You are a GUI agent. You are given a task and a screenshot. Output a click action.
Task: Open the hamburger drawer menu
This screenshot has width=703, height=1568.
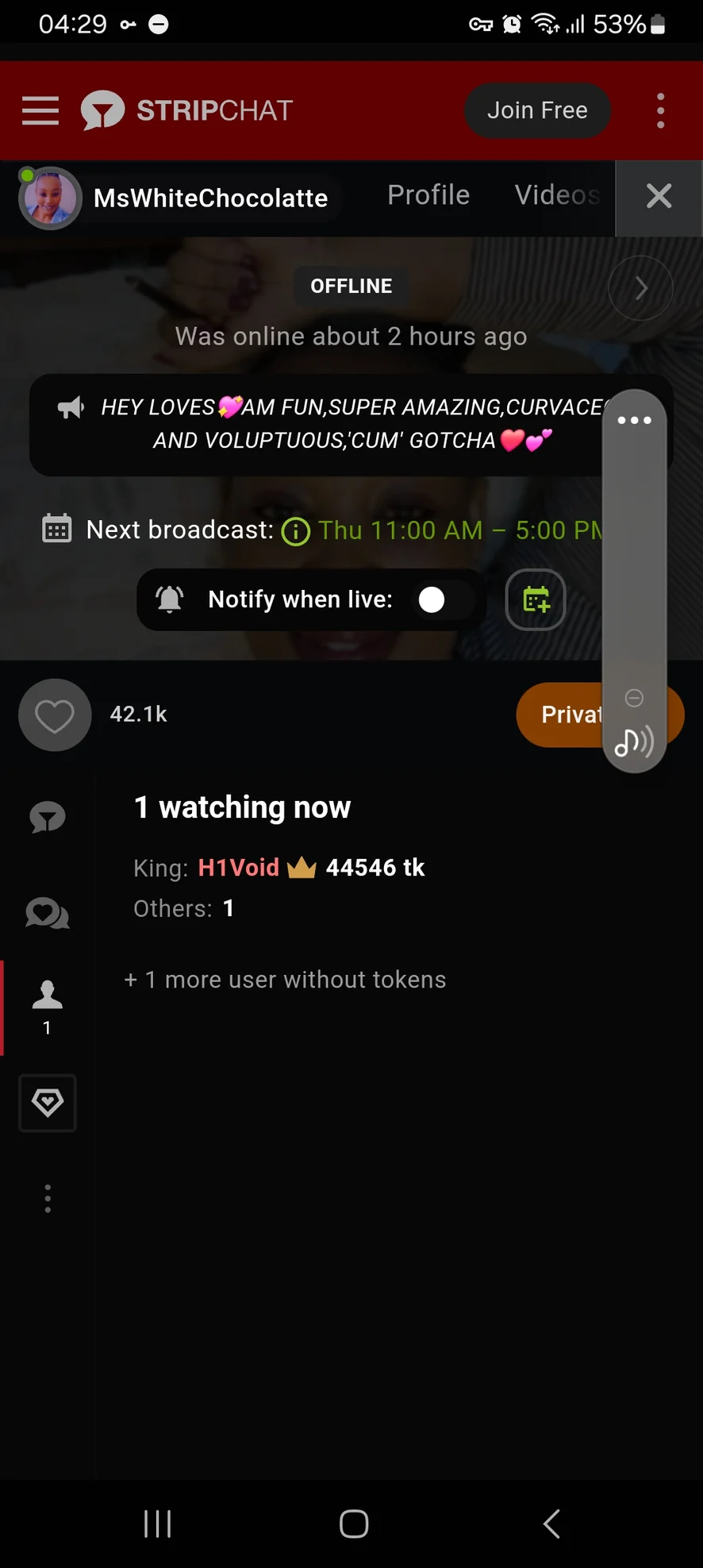tap(40, 110)
